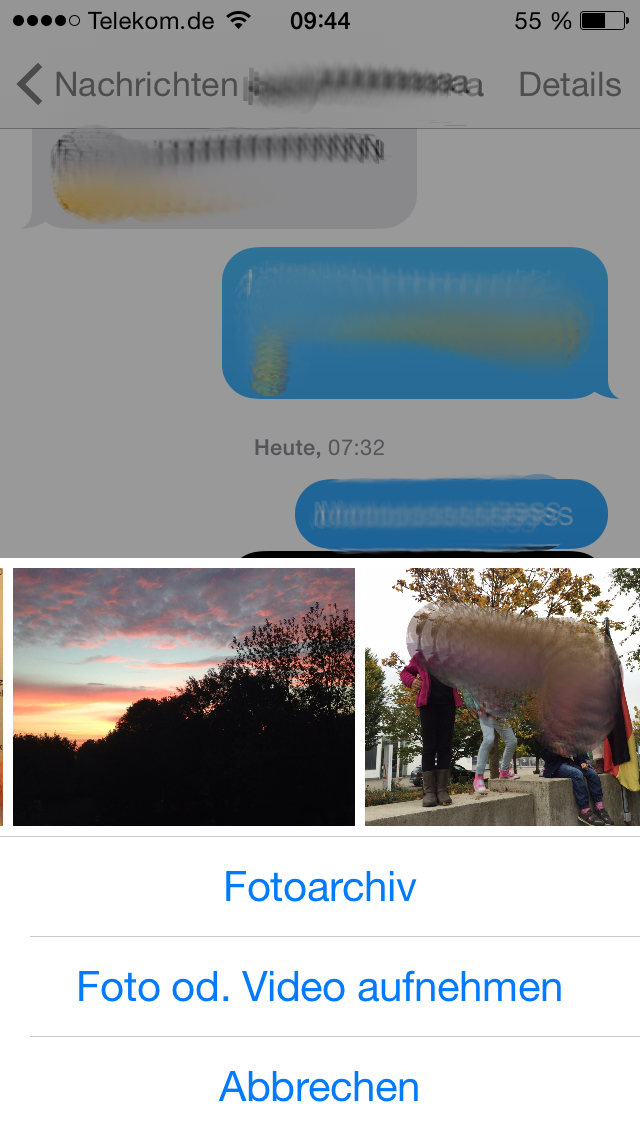Select the sunset sky photo
The height and width of the screenshot is (1136, 640).
(184, 697)
